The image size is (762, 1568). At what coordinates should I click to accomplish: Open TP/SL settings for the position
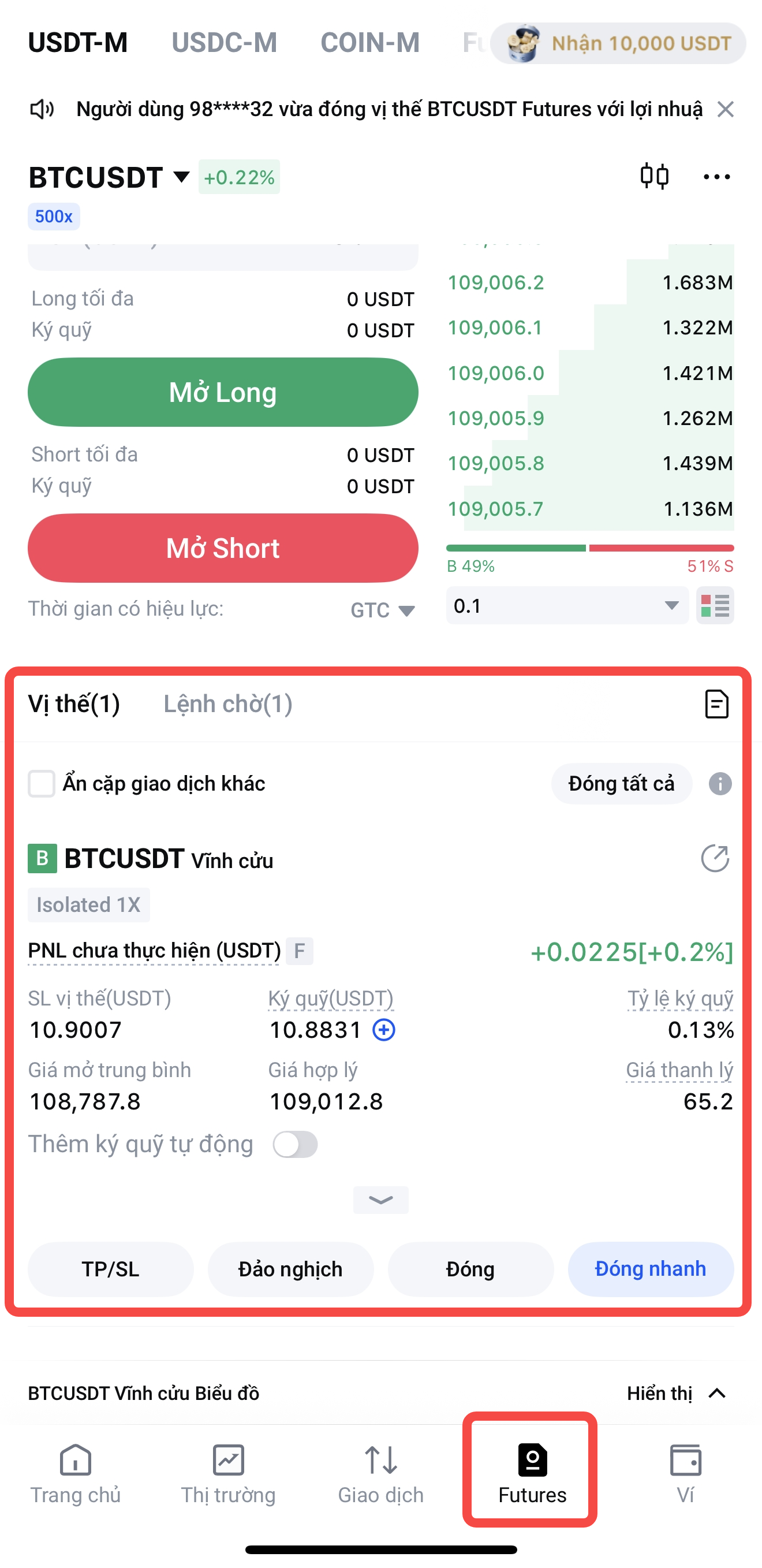point(110,1269)
